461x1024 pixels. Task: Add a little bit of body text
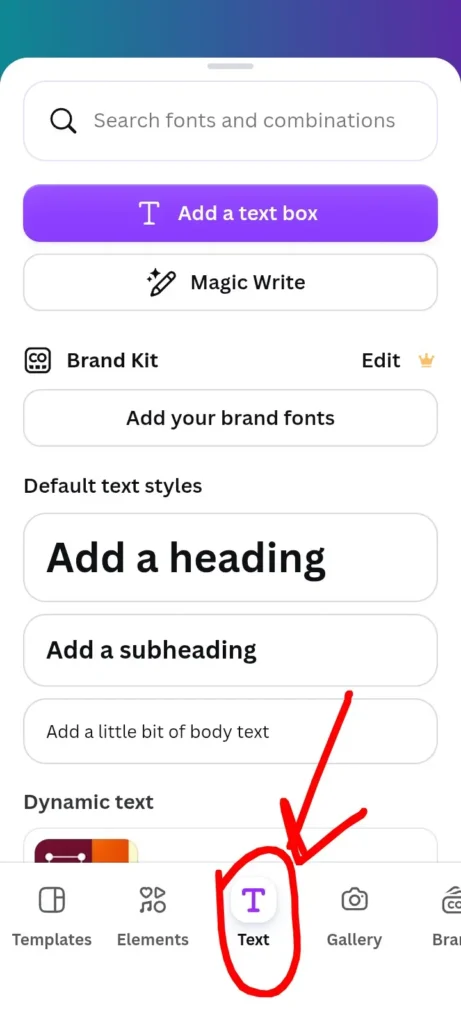230,731
